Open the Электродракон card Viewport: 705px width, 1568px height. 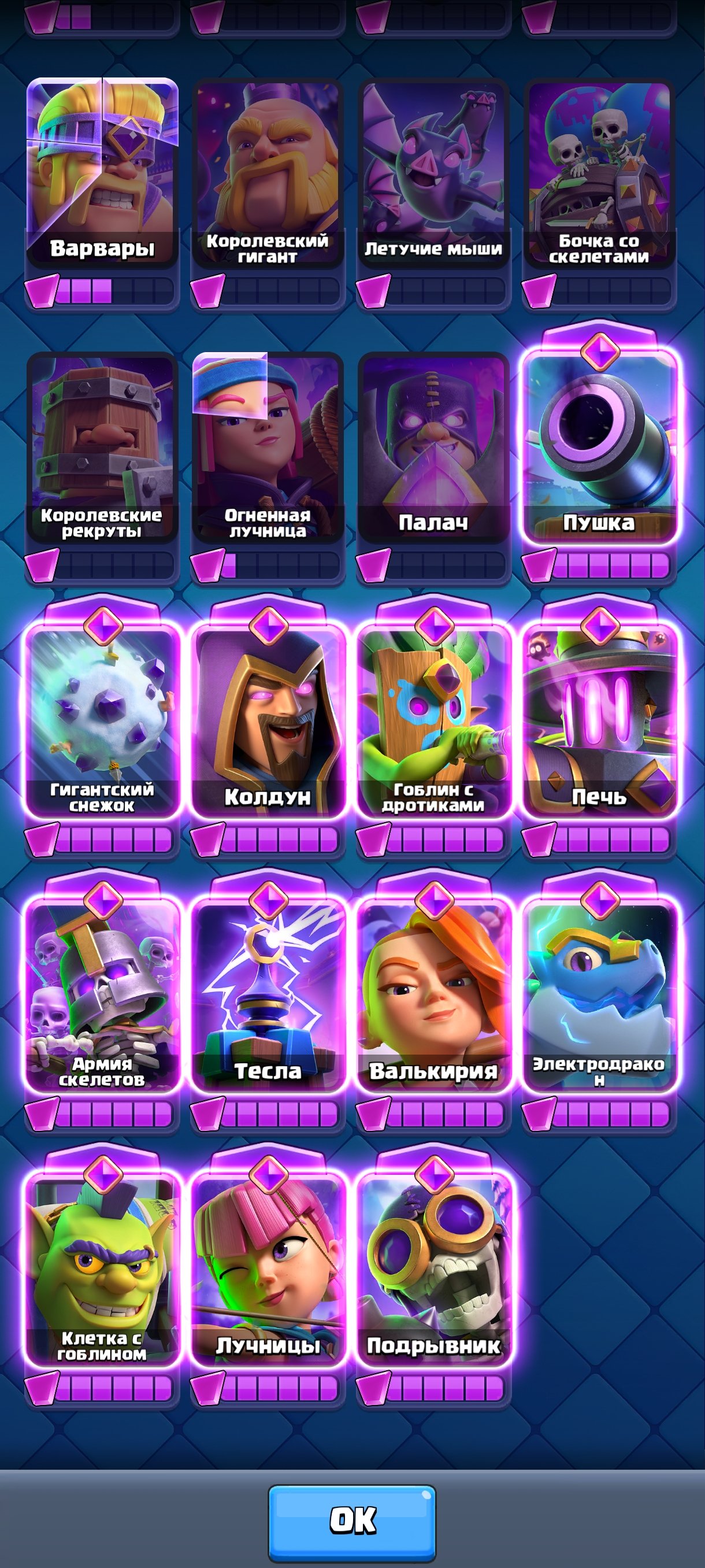click(599, 995)
